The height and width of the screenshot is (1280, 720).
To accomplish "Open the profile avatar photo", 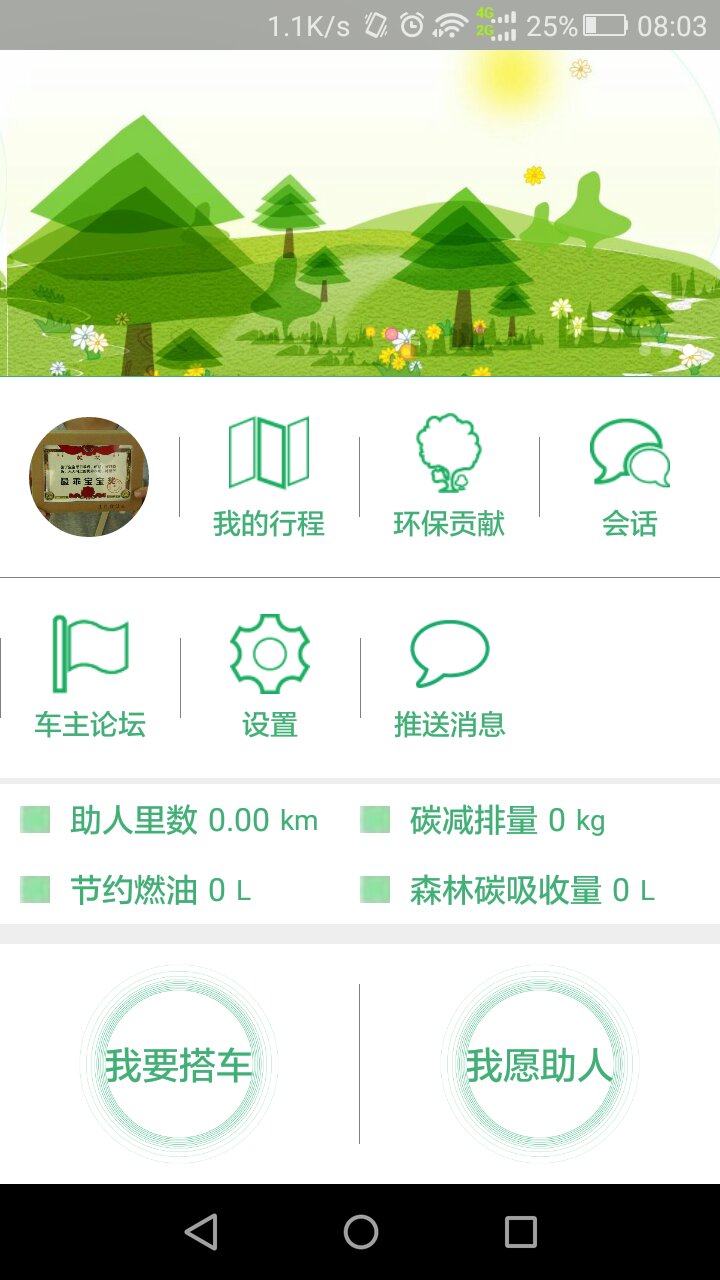I will pyautogui.click(x=89, y=476).
